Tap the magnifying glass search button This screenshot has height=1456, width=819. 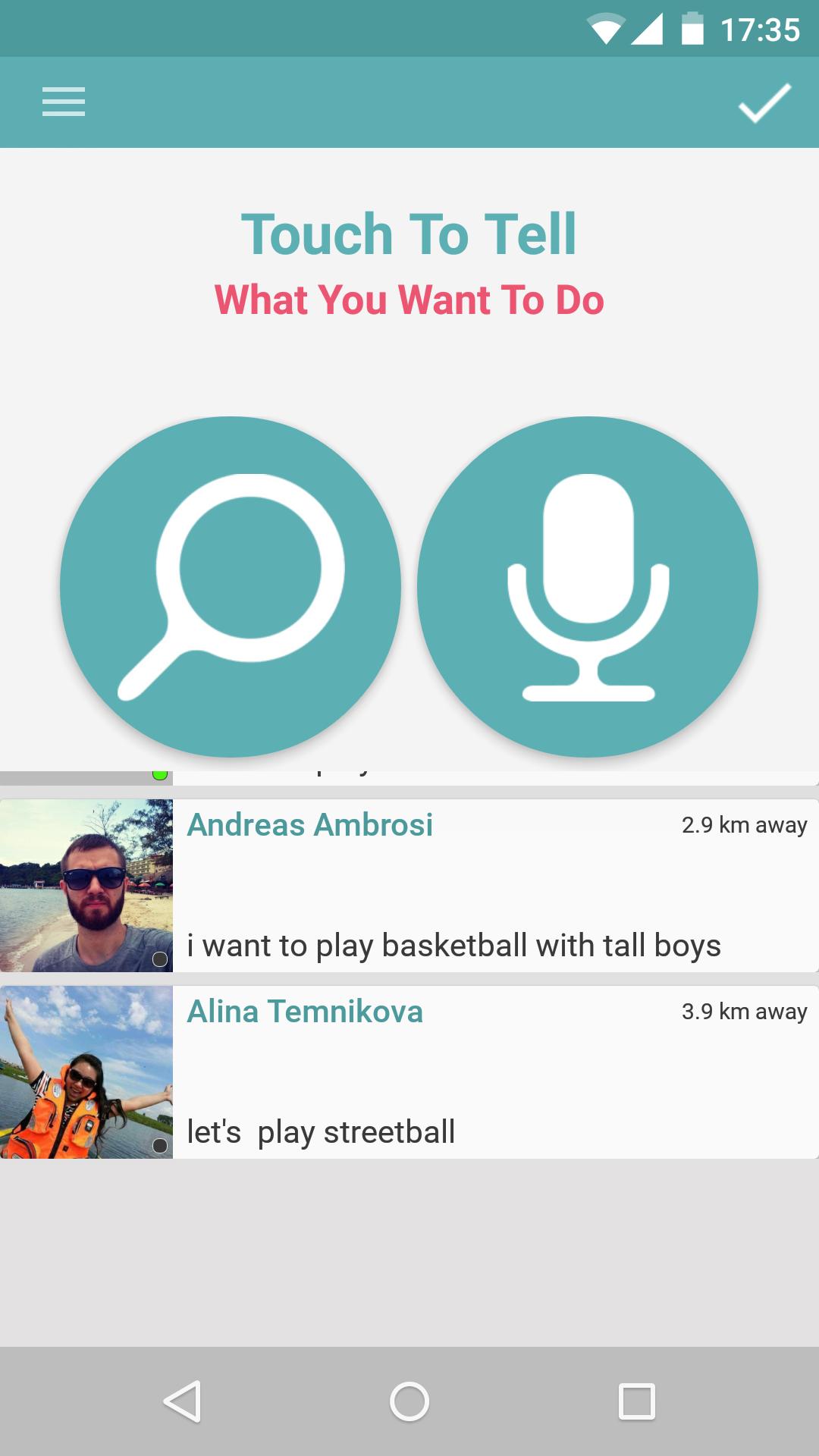point(231,586)
